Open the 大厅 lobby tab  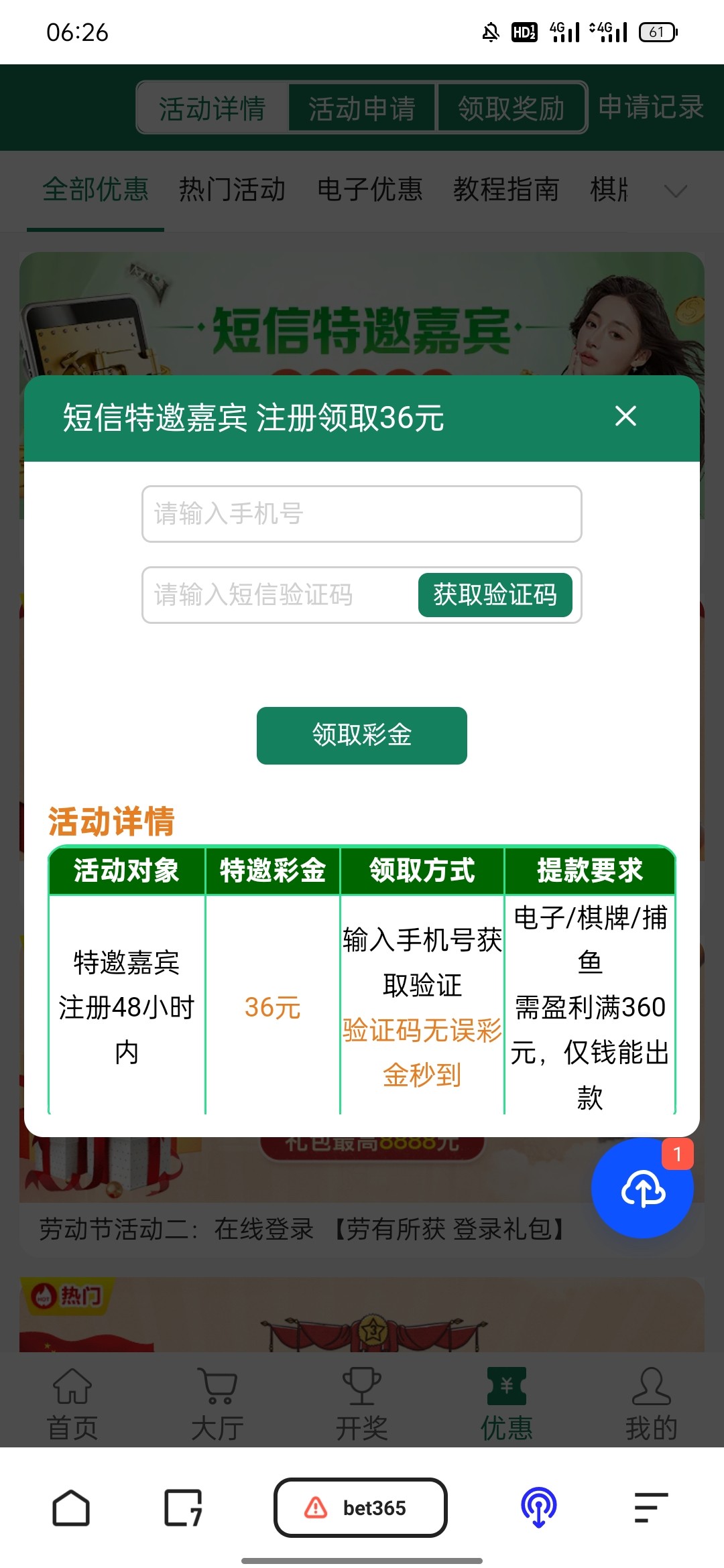(217, 1404)
